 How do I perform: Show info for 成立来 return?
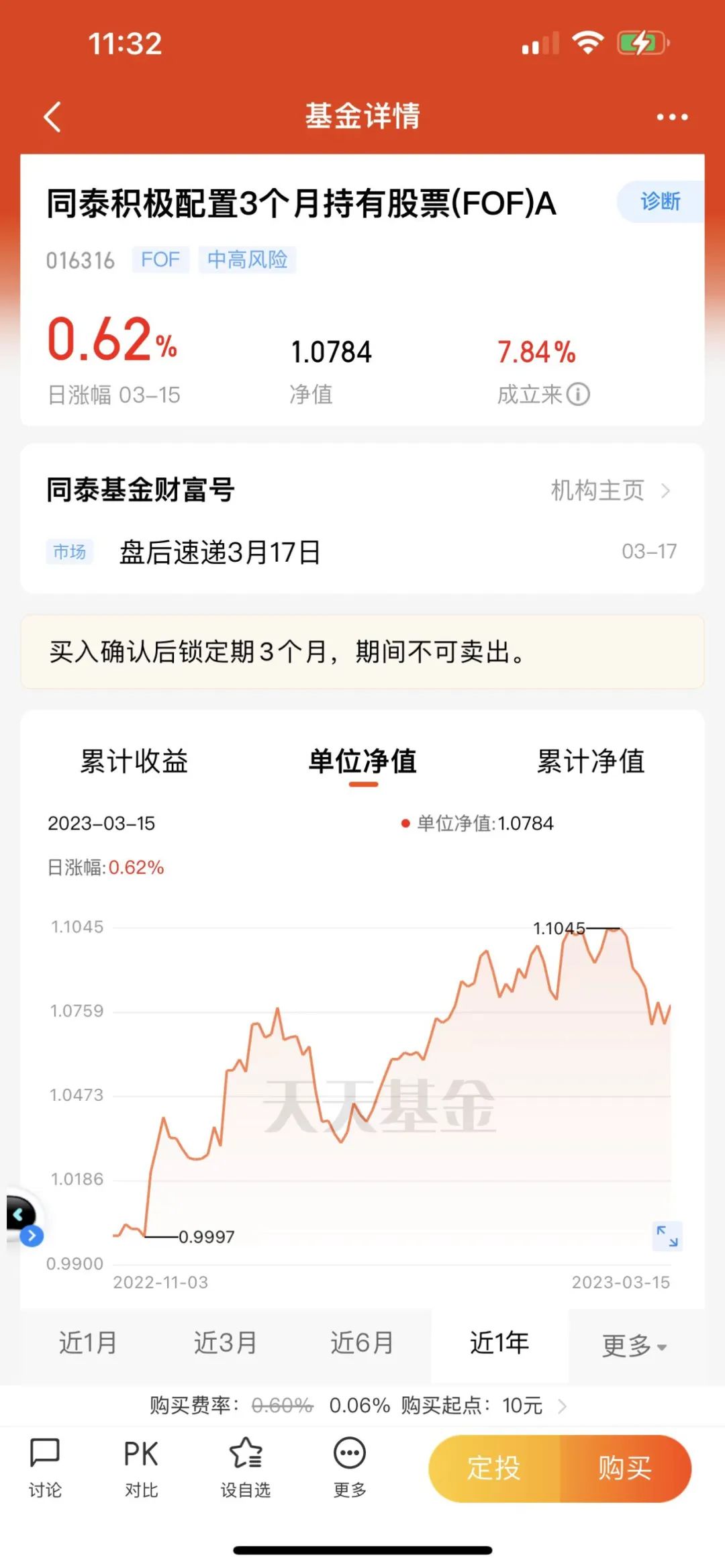[x=578, y=394]
